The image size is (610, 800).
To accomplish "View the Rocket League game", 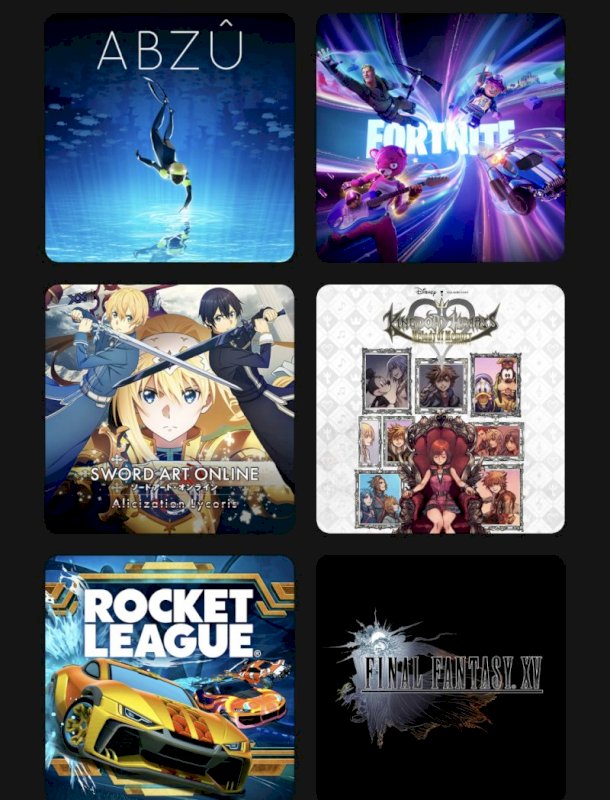I will (170, 678).
